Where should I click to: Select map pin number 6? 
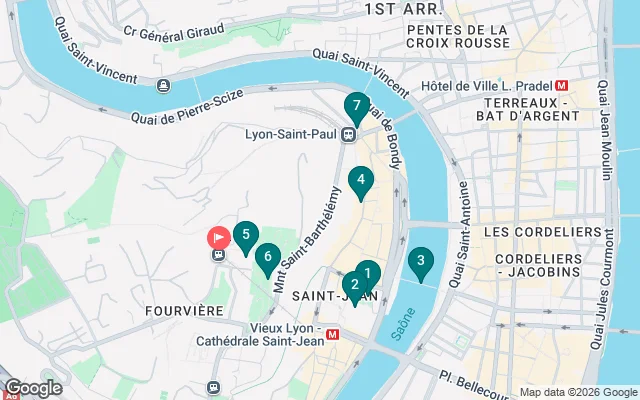pos(266,257)
